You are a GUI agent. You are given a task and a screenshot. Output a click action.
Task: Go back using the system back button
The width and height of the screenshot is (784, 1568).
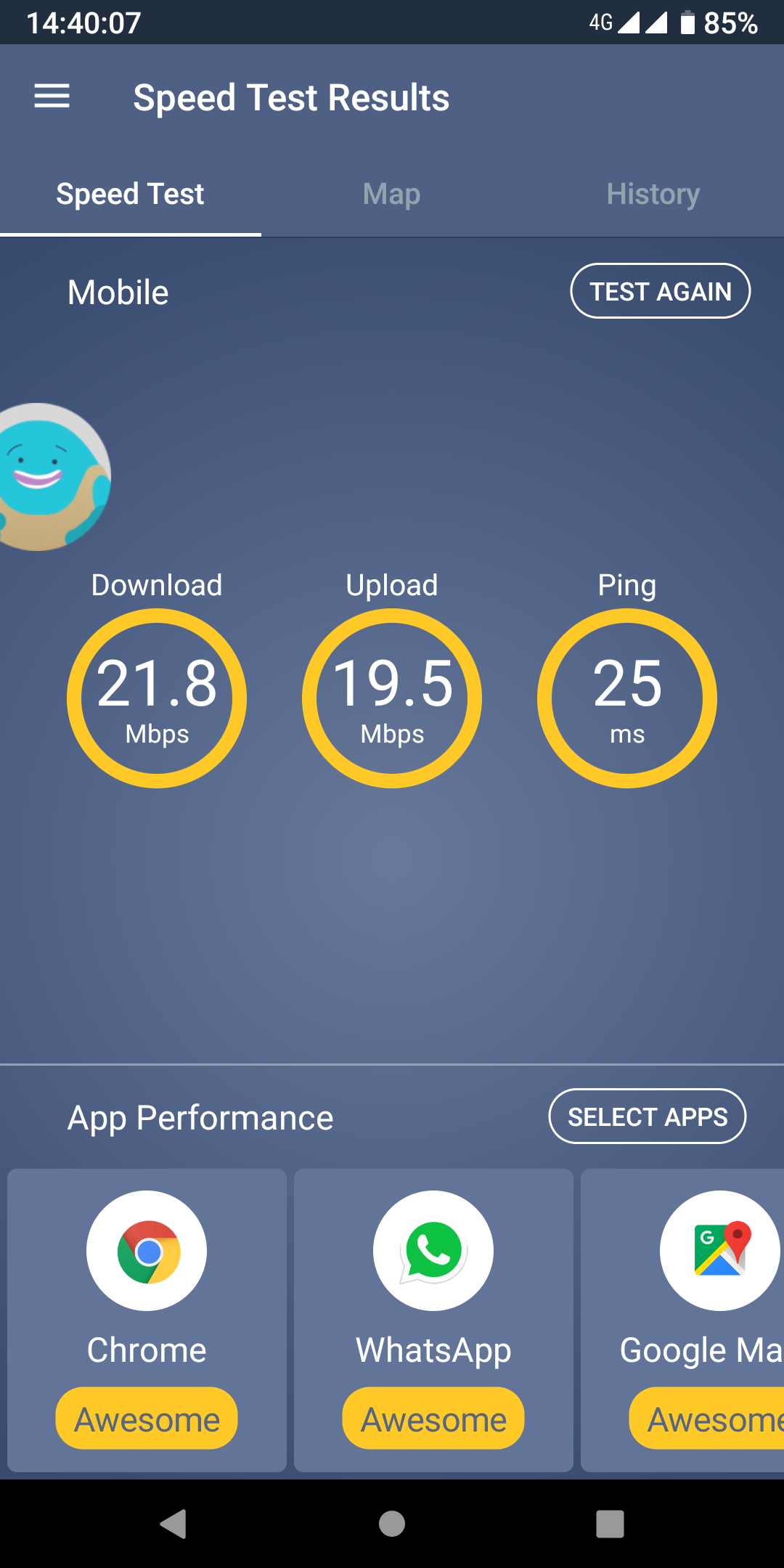point(173,1524)
